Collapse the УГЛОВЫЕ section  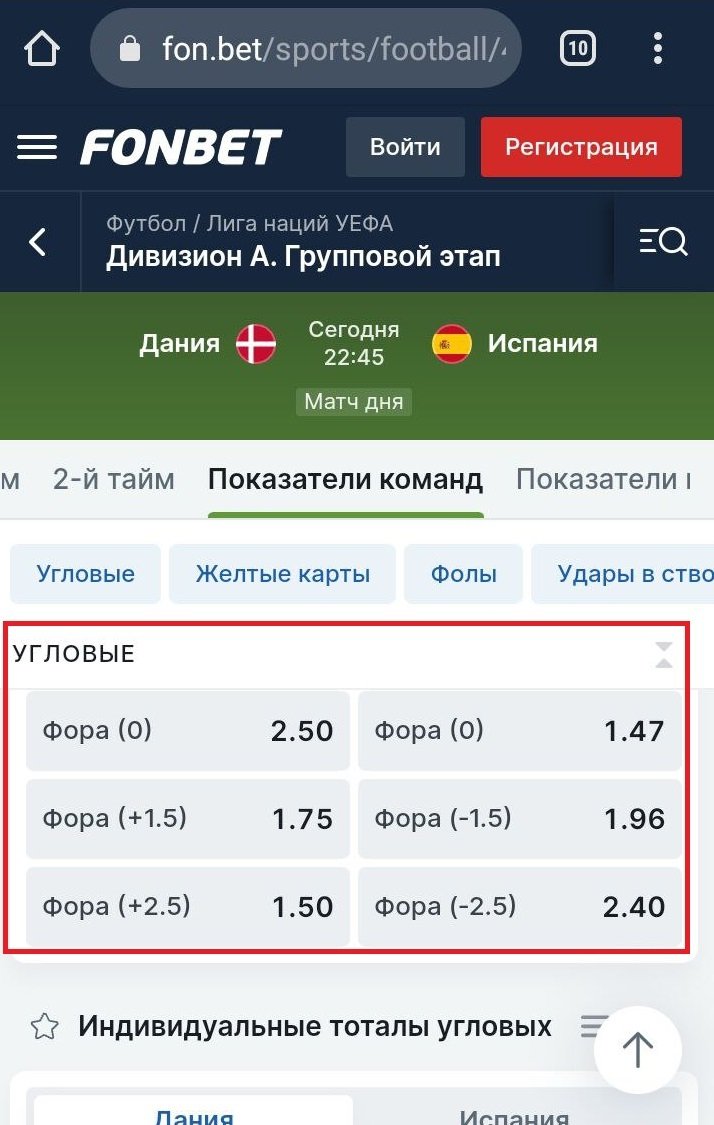coord(664,655)
